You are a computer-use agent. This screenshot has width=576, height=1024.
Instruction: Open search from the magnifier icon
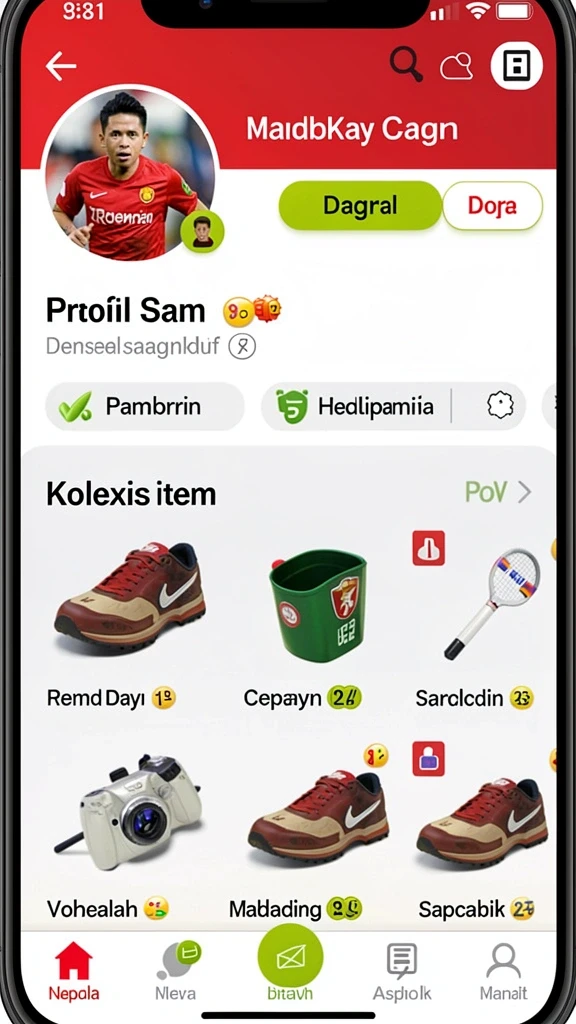[x=406, y=65]
